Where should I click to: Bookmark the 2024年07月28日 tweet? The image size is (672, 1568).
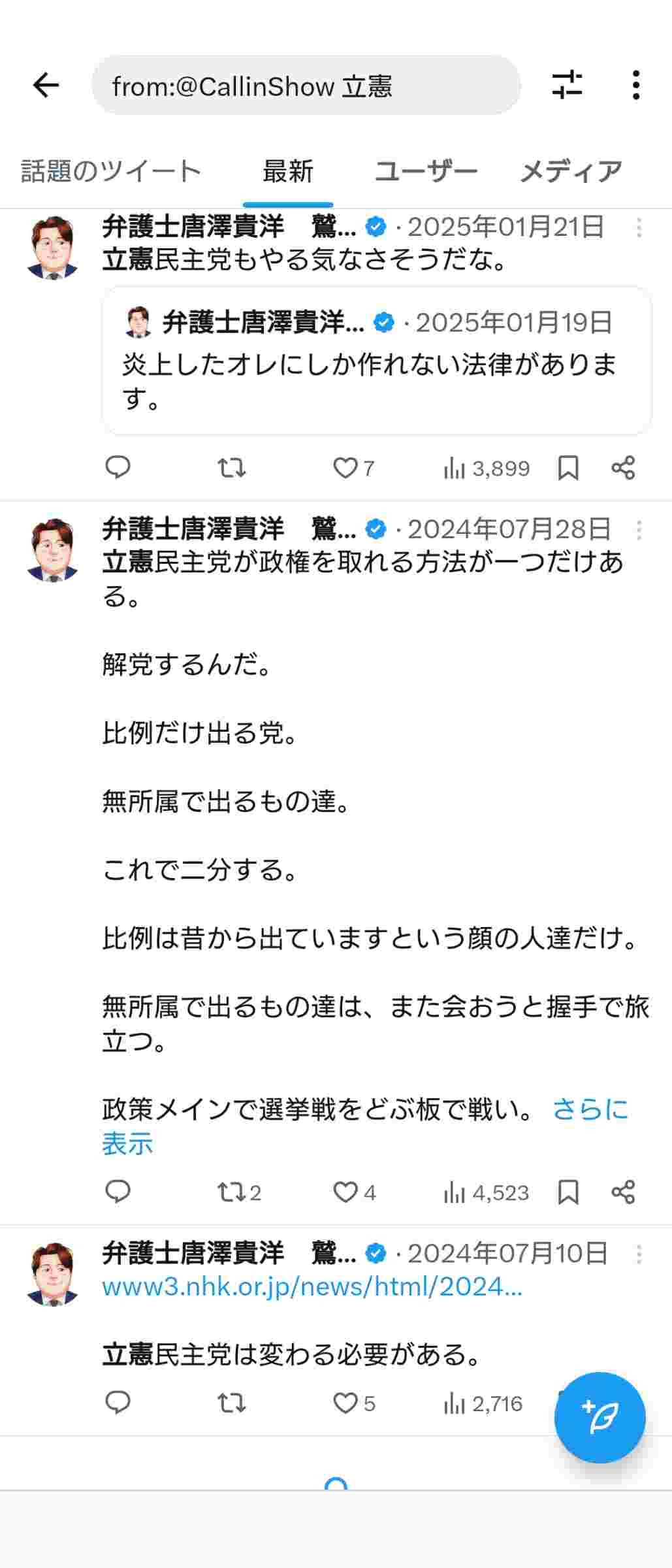tap(568, 1192)
